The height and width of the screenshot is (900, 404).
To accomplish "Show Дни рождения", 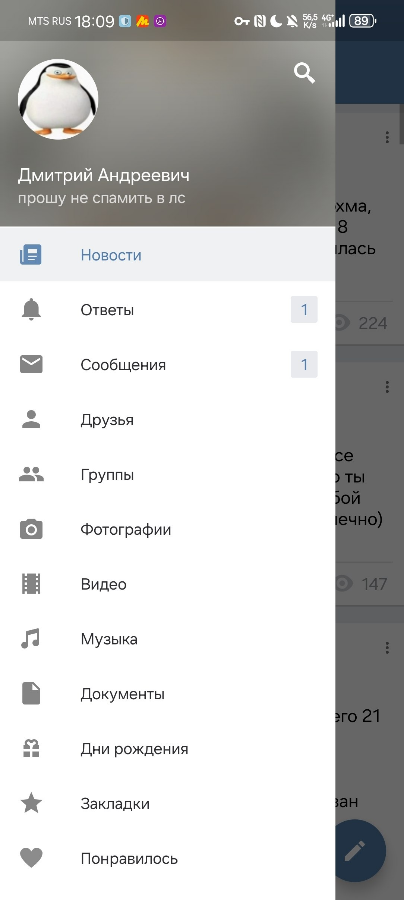I will (x=168, y=749).
